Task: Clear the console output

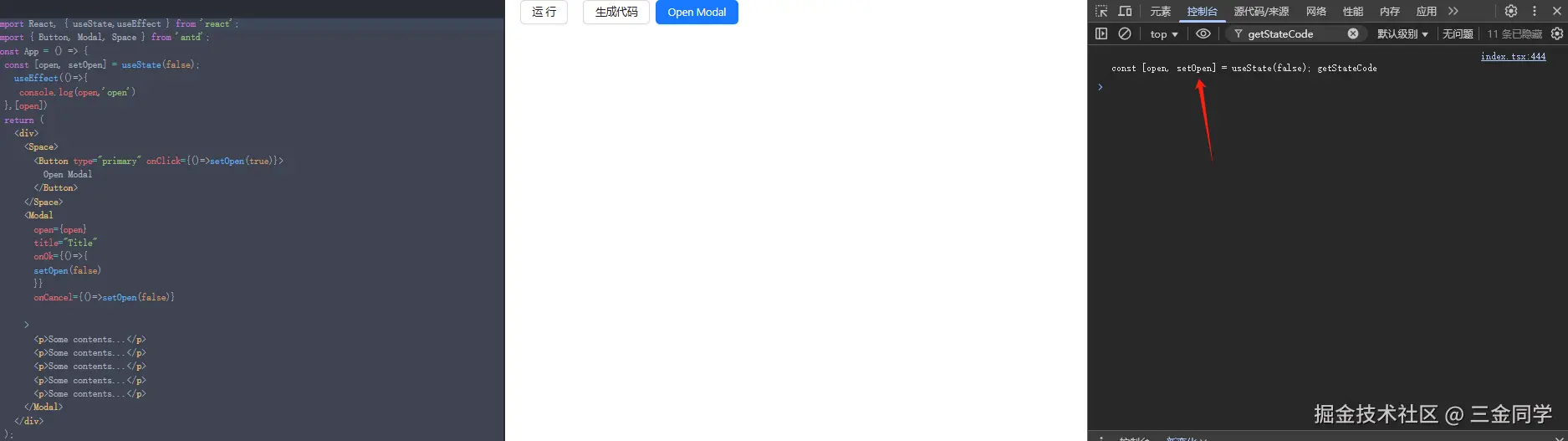Action: tap(1125, 33)
